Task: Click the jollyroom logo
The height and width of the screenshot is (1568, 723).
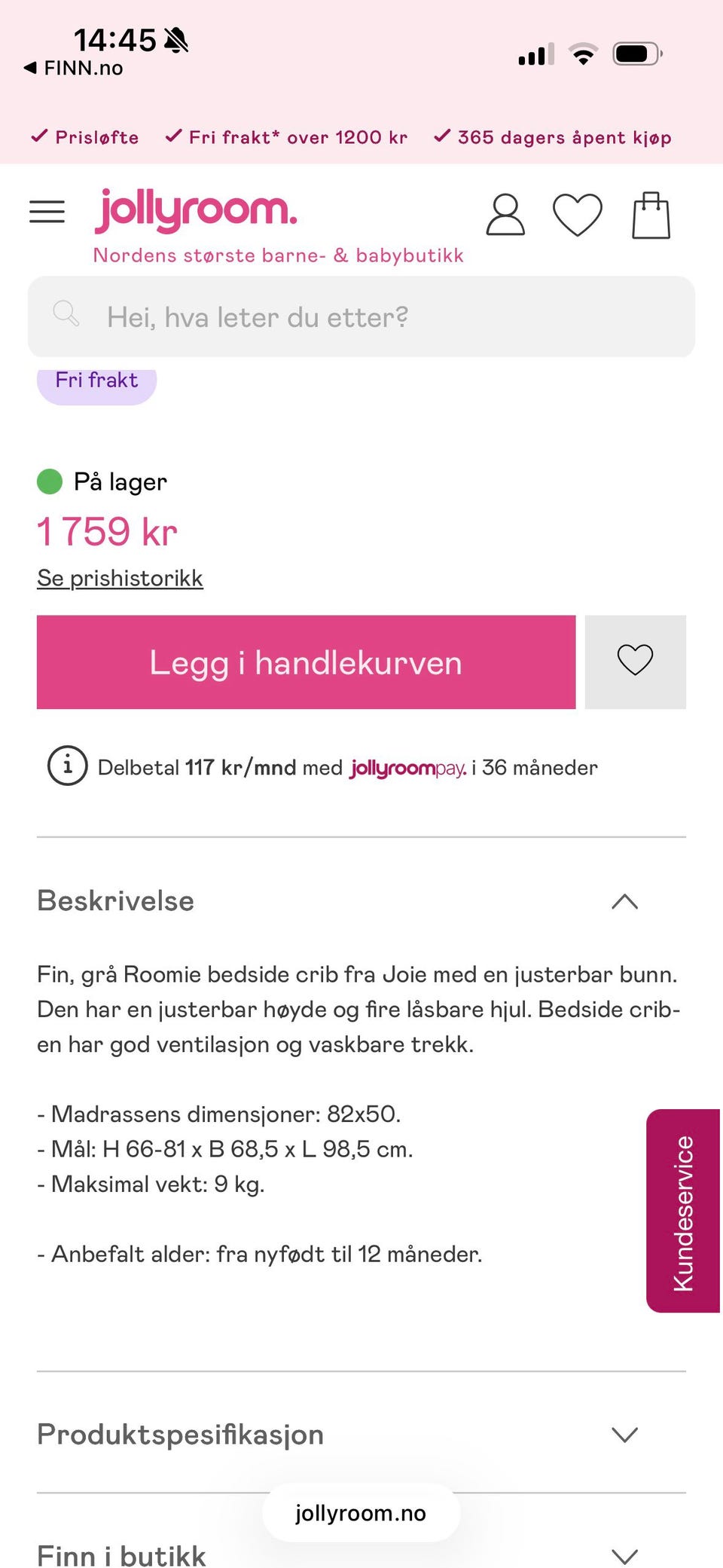Action: [x=196, y=209]
